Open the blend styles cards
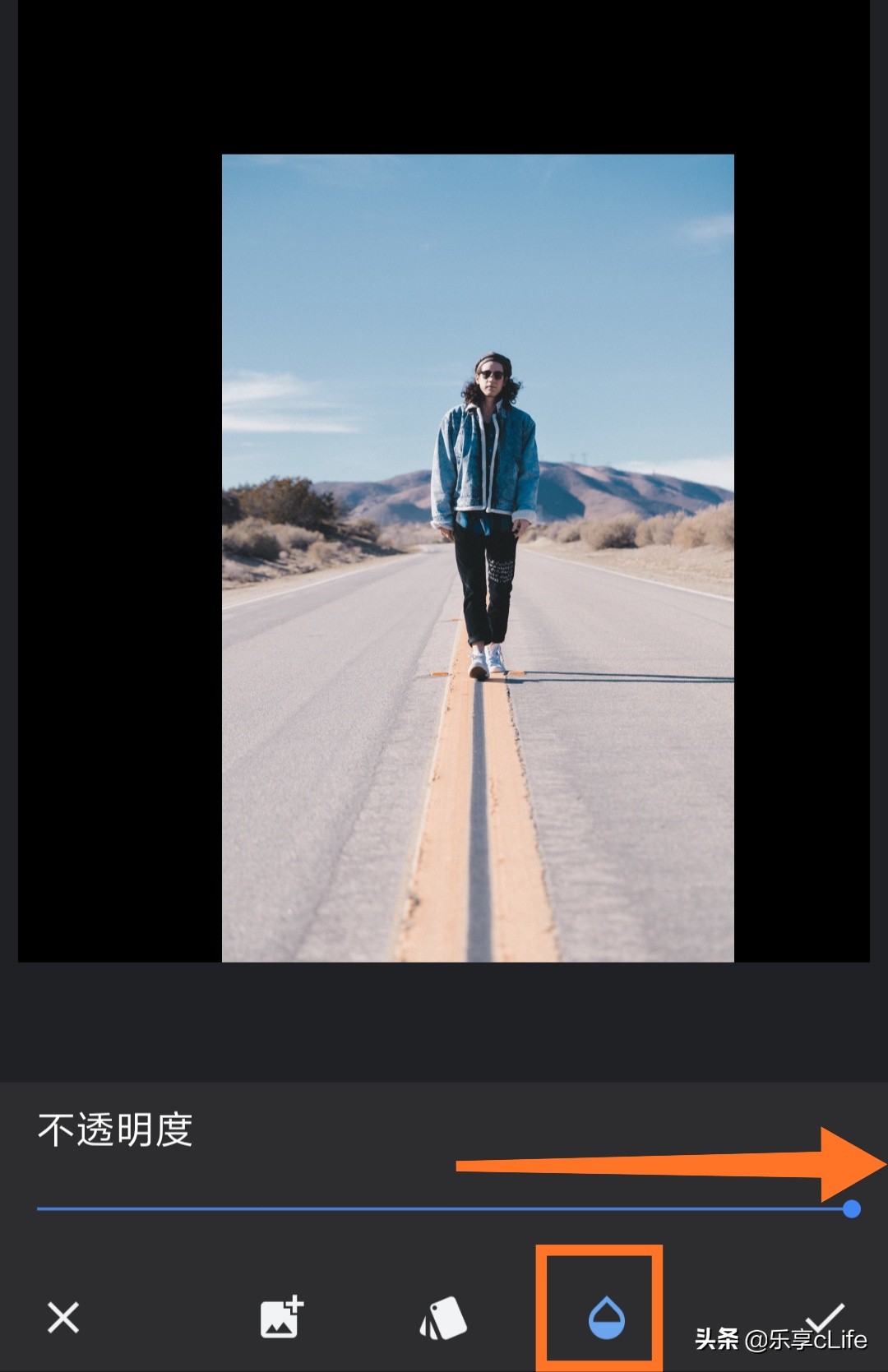 444,1318
